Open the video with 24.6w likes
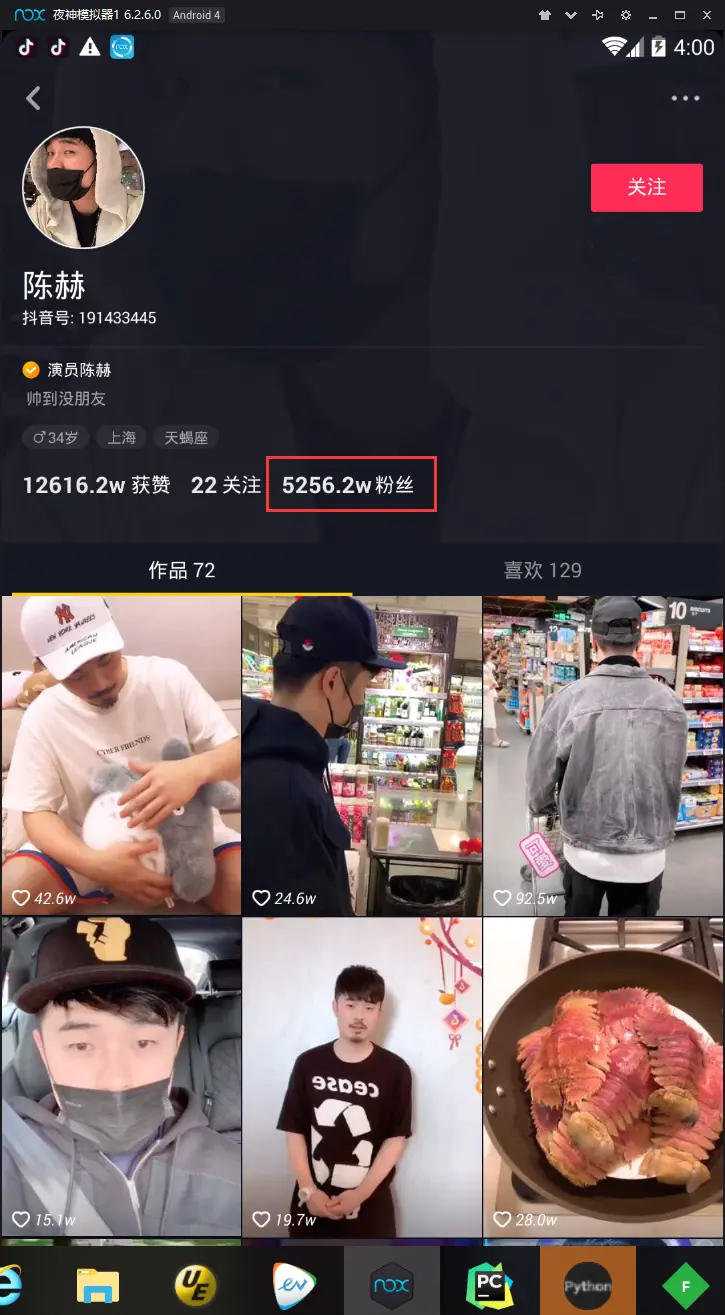The width and height of the screenshot is (725, 1315). [x=361, y=755]
